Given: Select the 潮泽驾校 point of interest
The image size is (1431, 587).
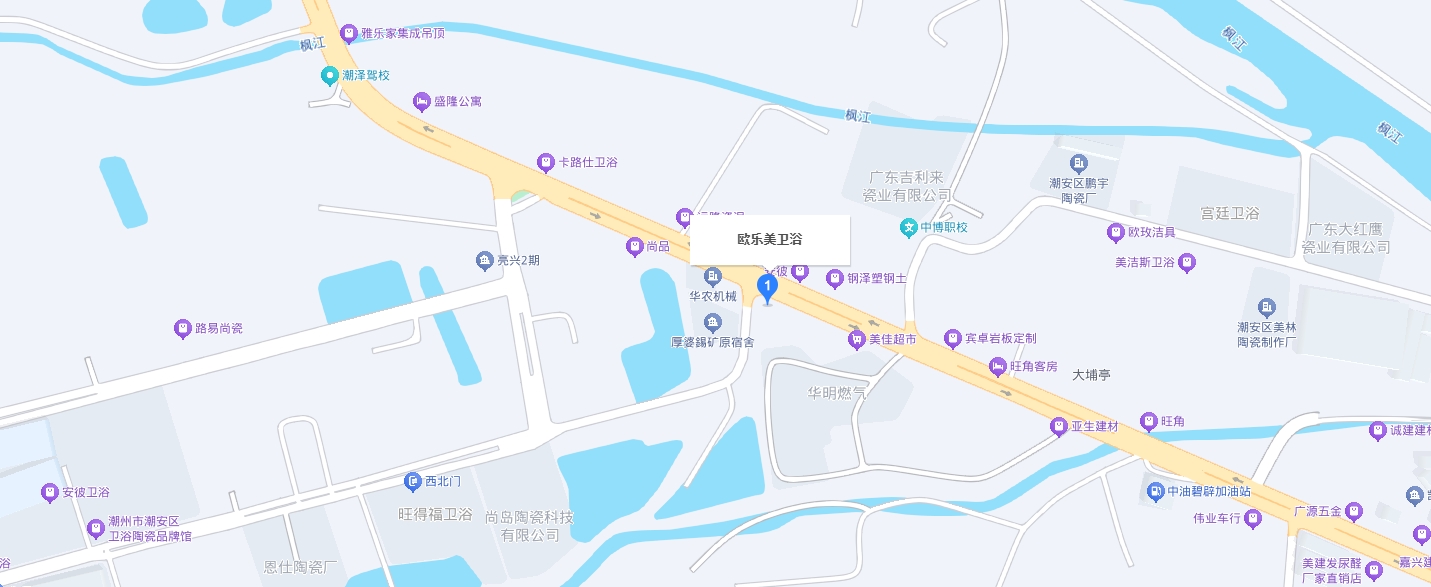Looking at the screenshot, I should [329, 75].
